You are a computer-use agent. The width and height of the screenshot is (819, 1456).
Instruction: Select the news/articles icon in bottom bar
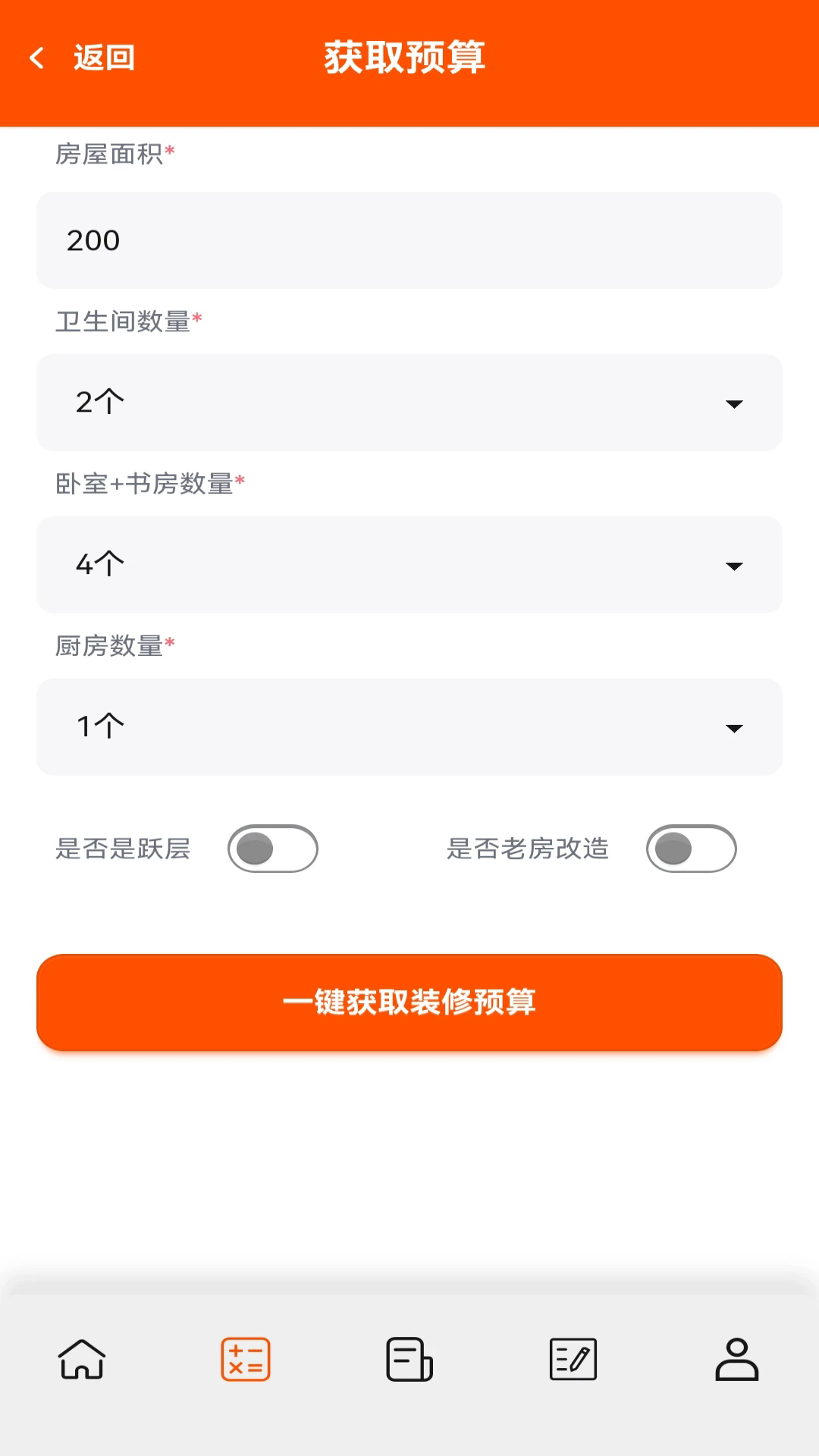pyautogui.click(x=409, y=1360)
